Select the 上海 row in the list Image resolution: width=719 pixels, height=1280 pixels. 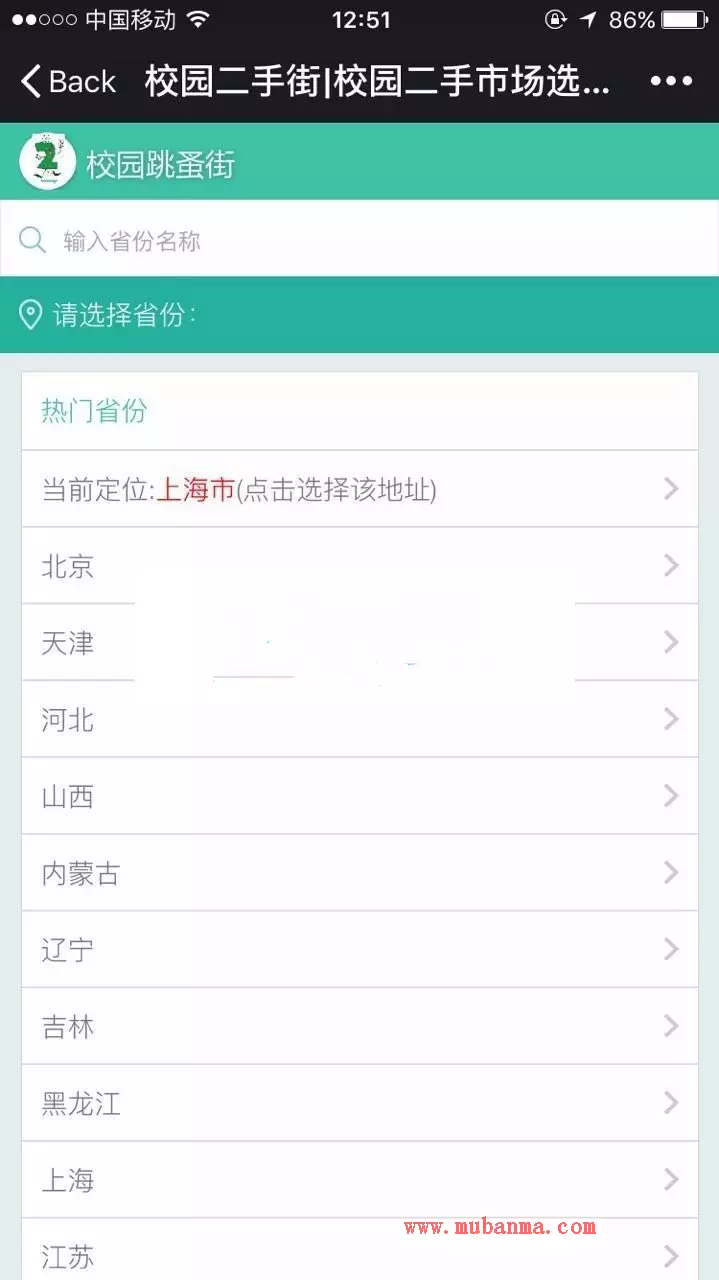[359, 1180]
